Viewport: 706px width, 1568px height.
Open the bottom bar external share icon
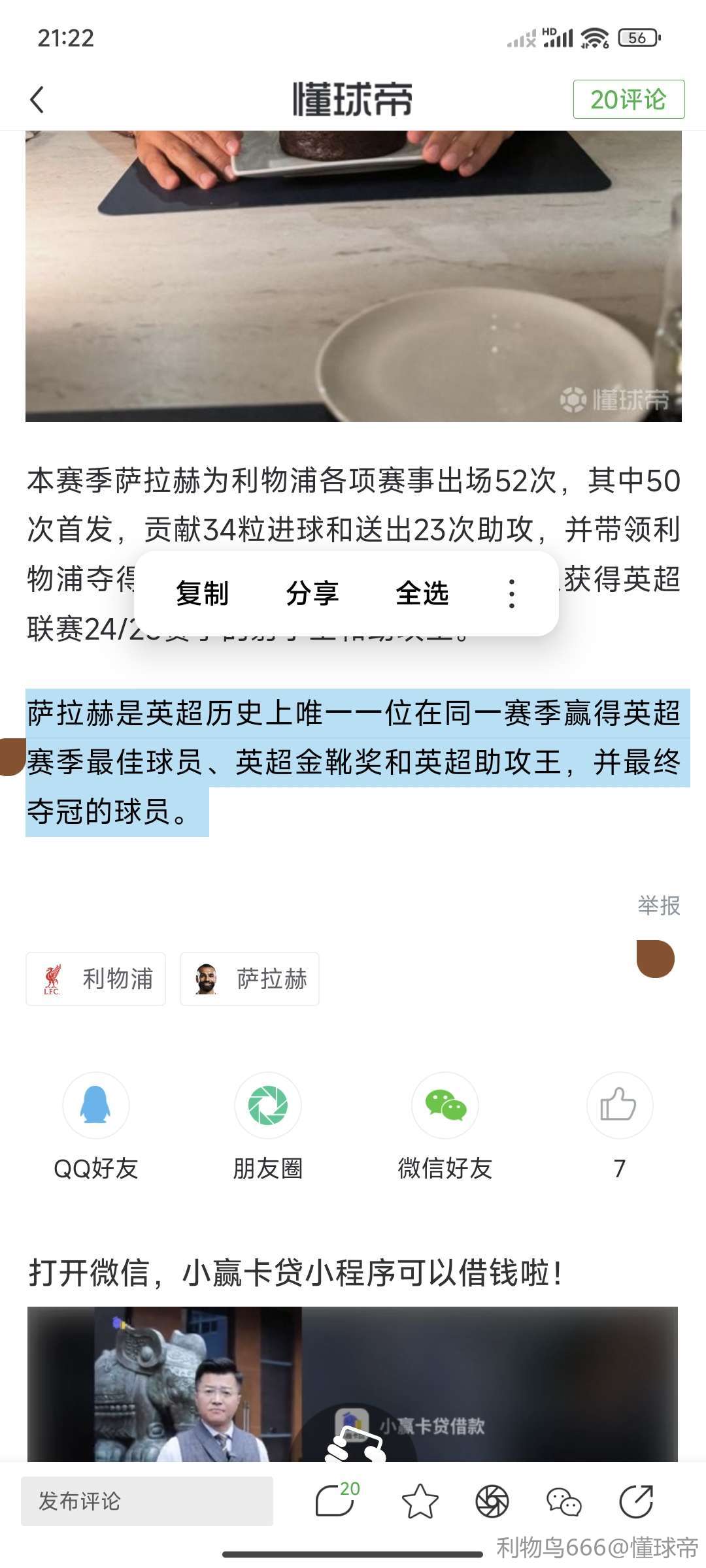point(636,1501)
